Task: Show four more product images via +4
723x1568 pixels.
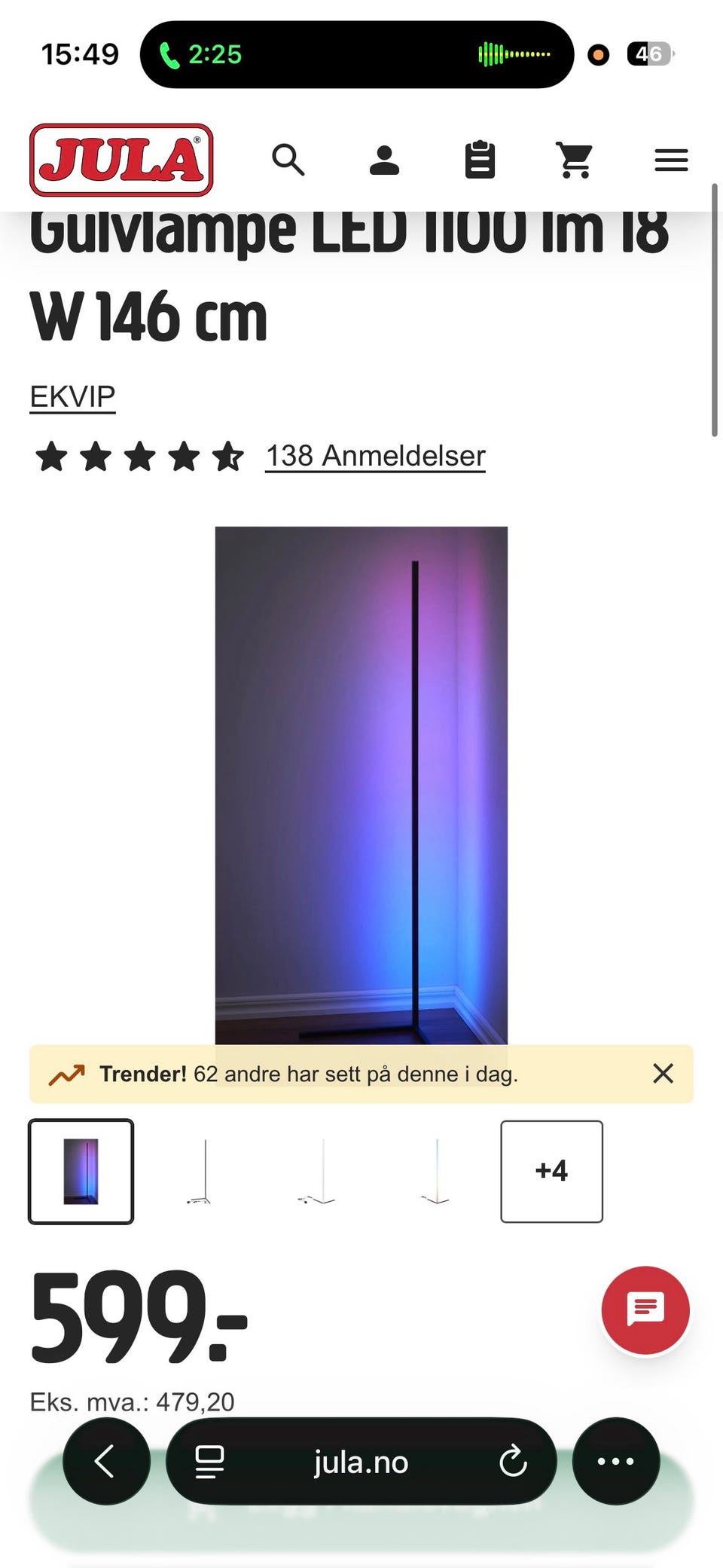Action: tap(551, 1172)
